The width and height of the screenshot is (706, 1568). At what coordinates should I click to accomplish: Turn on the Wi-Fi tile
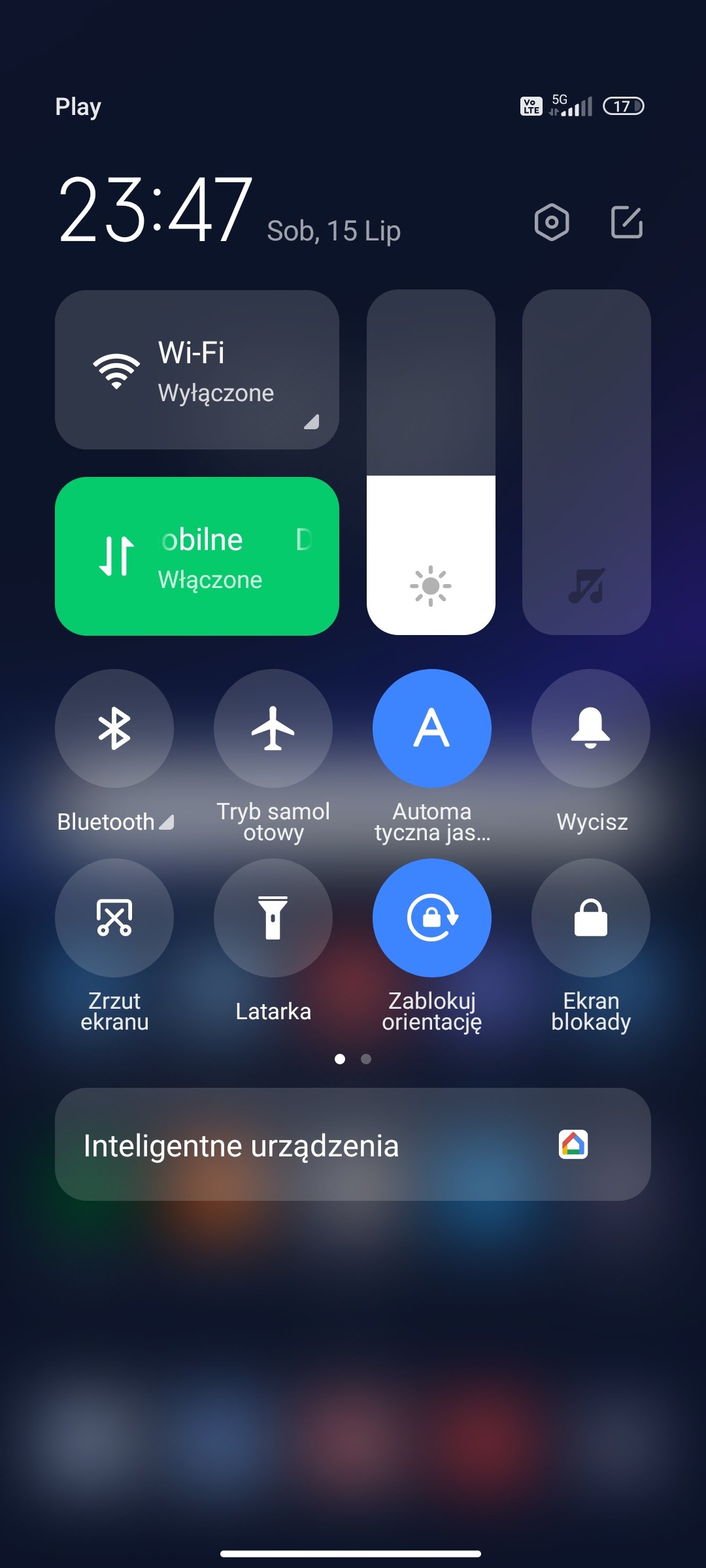tap(197, 370)
